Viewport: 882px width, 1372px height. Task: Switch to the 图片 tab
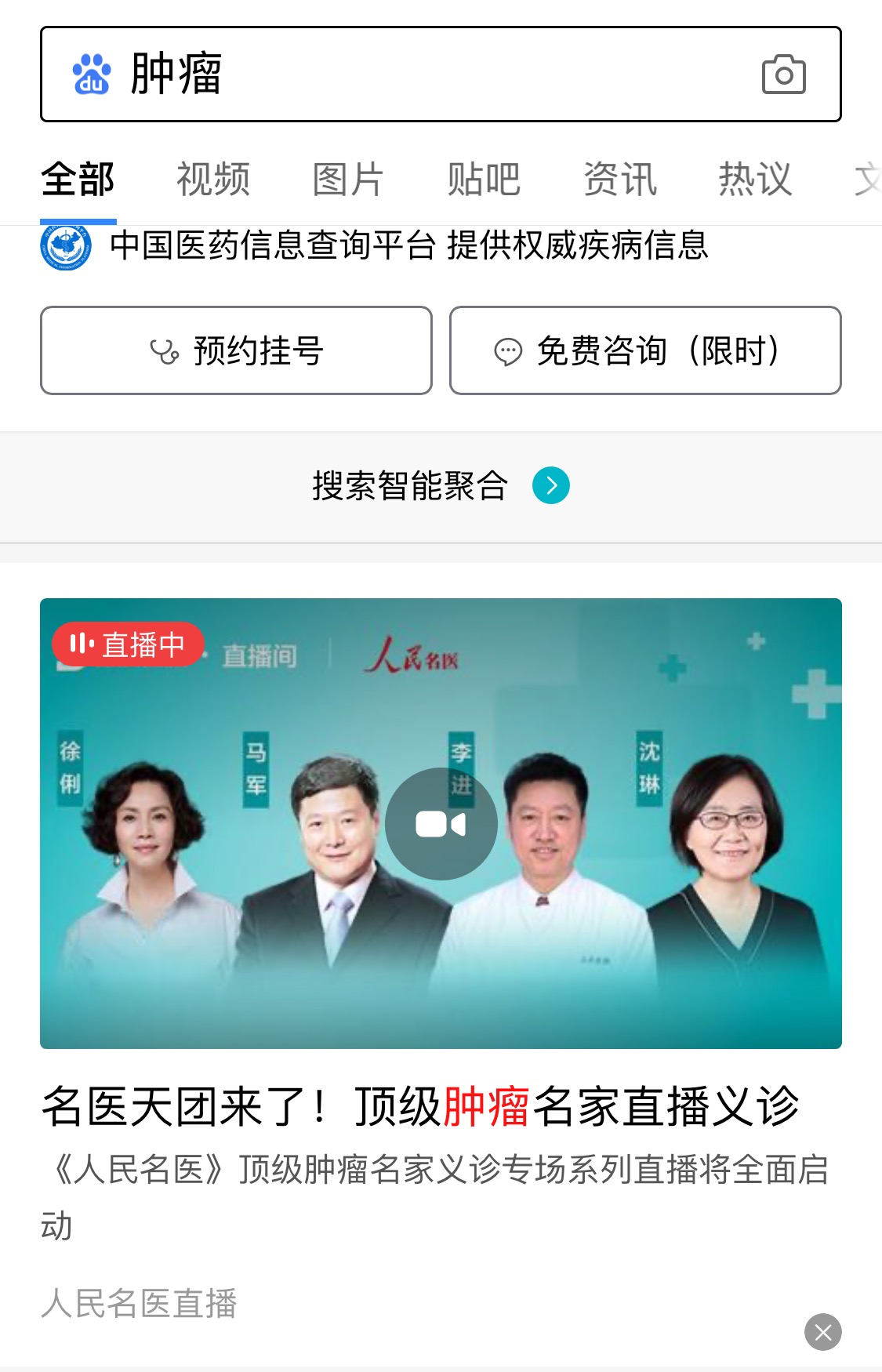pos(348,180)
